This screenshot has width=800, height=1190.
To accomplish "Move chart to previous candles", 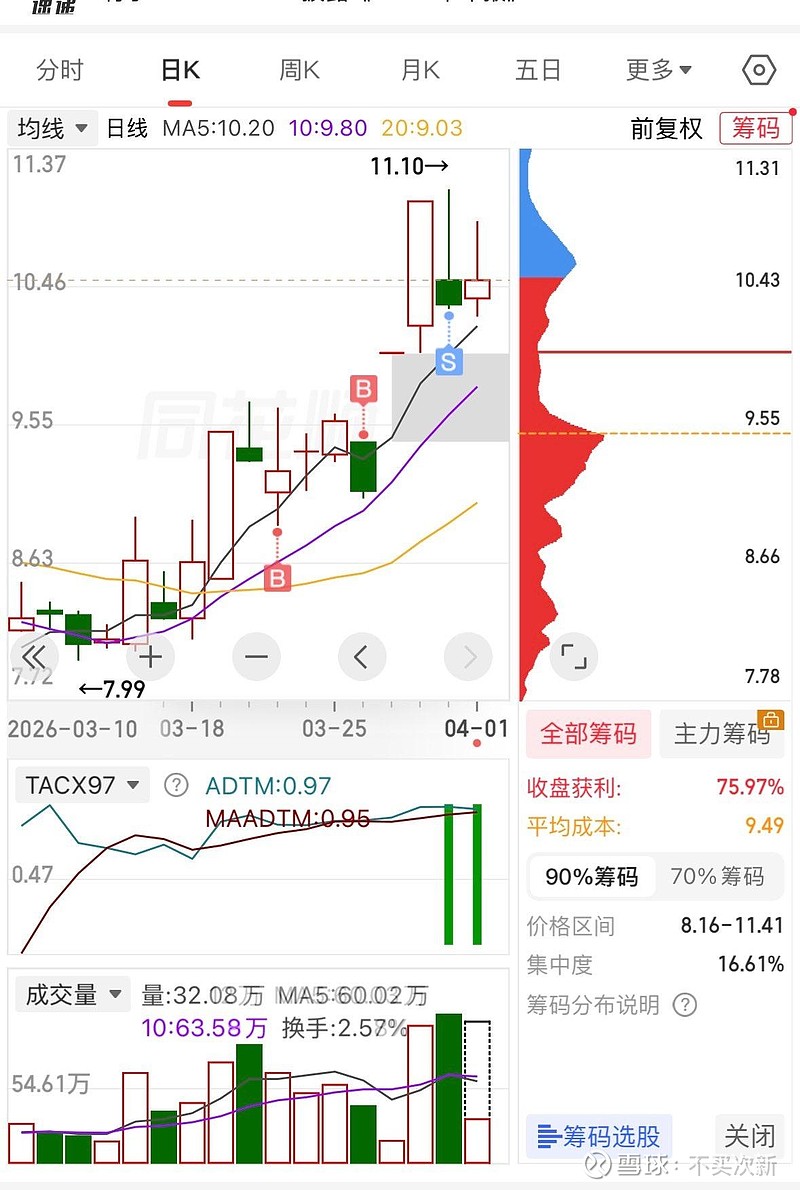I will (x=362, y=657).
